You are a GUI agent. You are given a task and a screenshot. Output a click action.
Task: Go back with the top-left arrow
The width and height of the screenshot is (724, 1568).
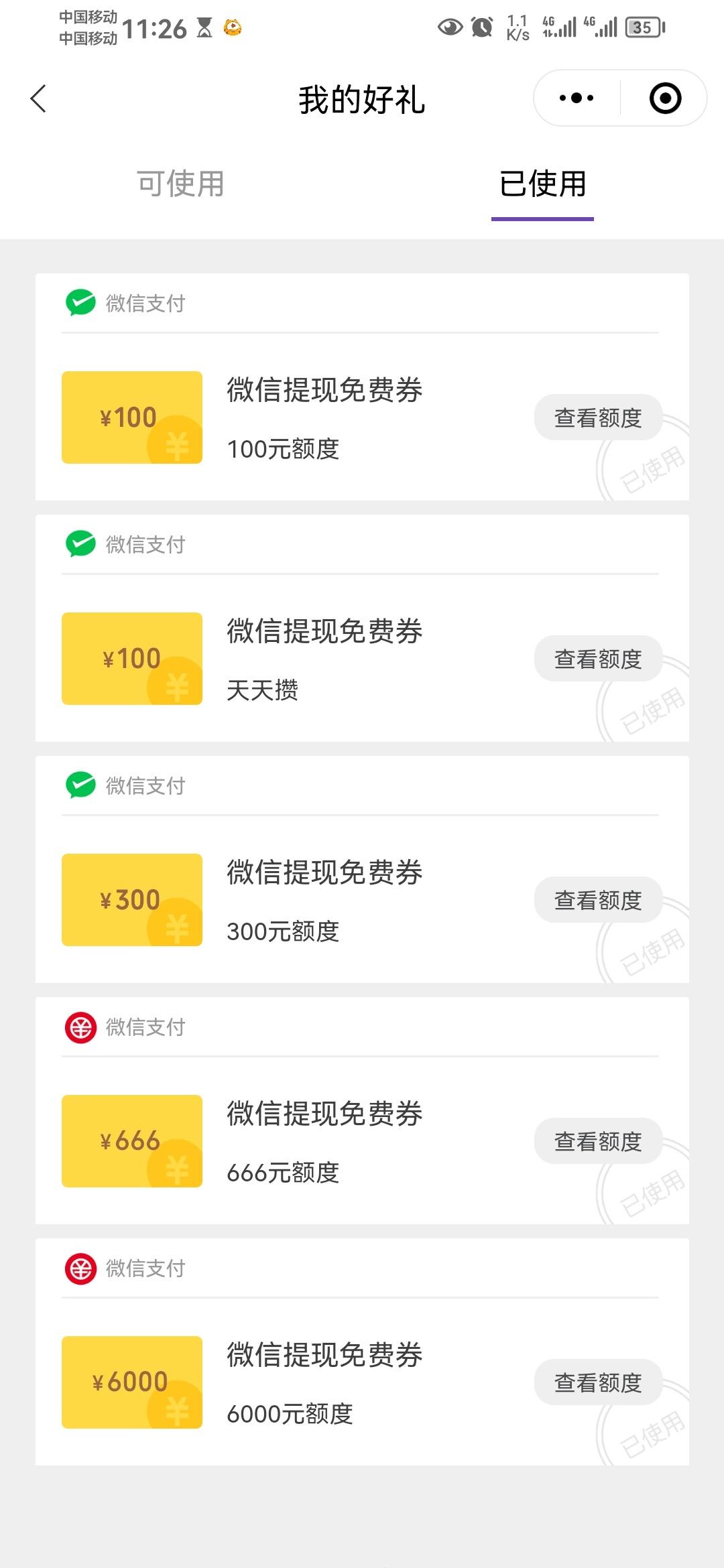[39, 99]
